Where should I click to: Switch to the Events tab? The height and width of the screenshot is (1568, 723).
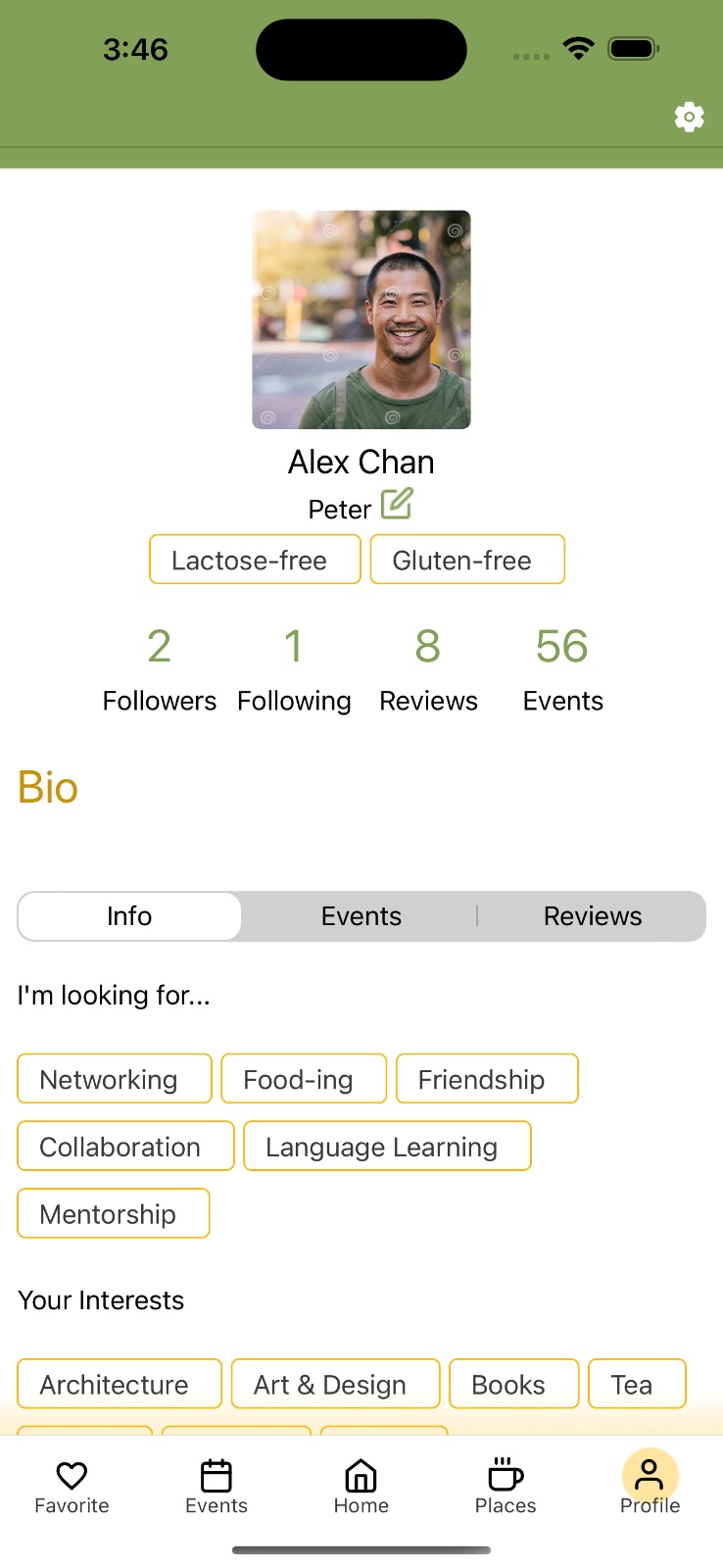361,915
